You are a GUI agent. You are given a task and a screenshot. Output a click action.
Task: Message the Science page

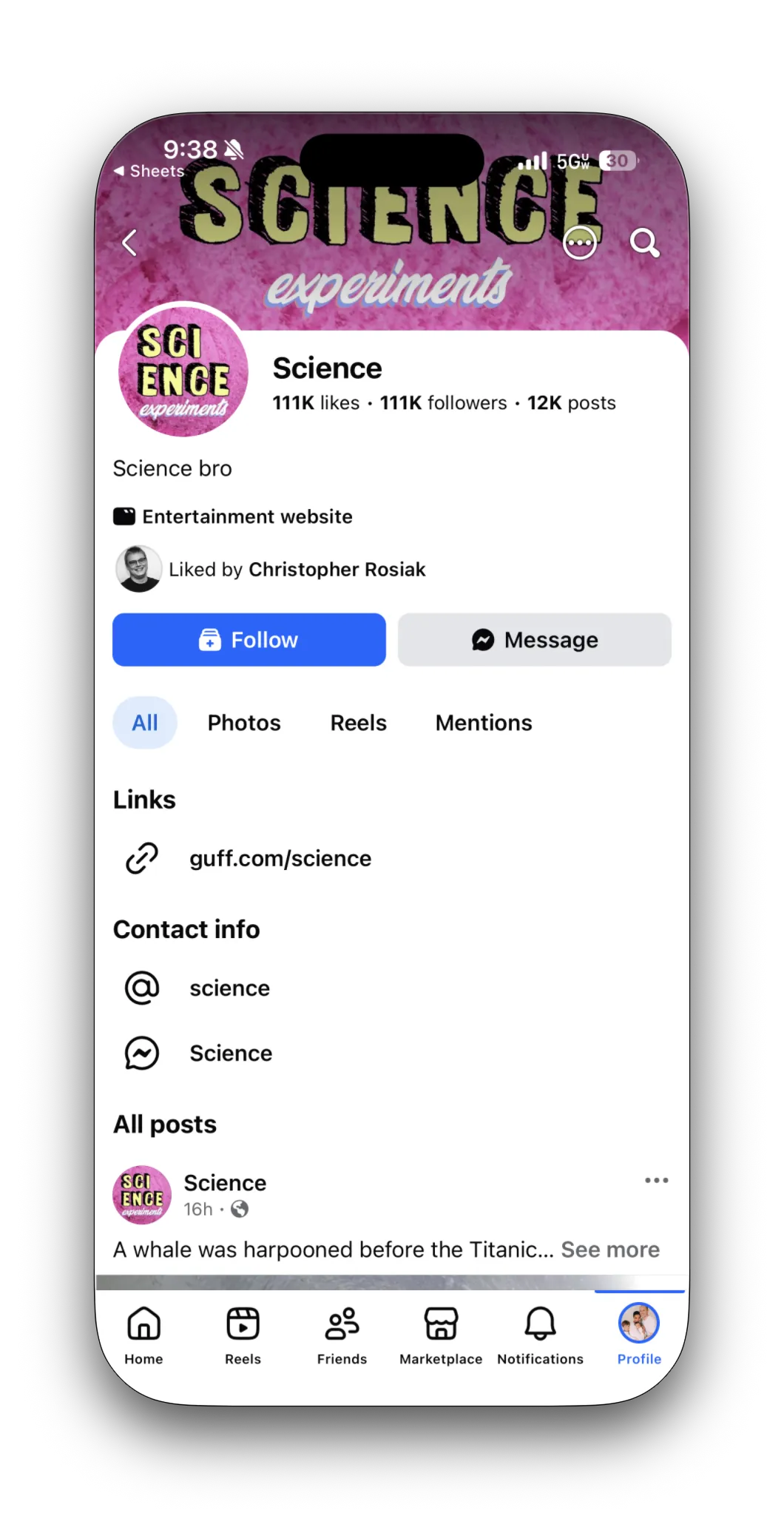tap(535, 640)
